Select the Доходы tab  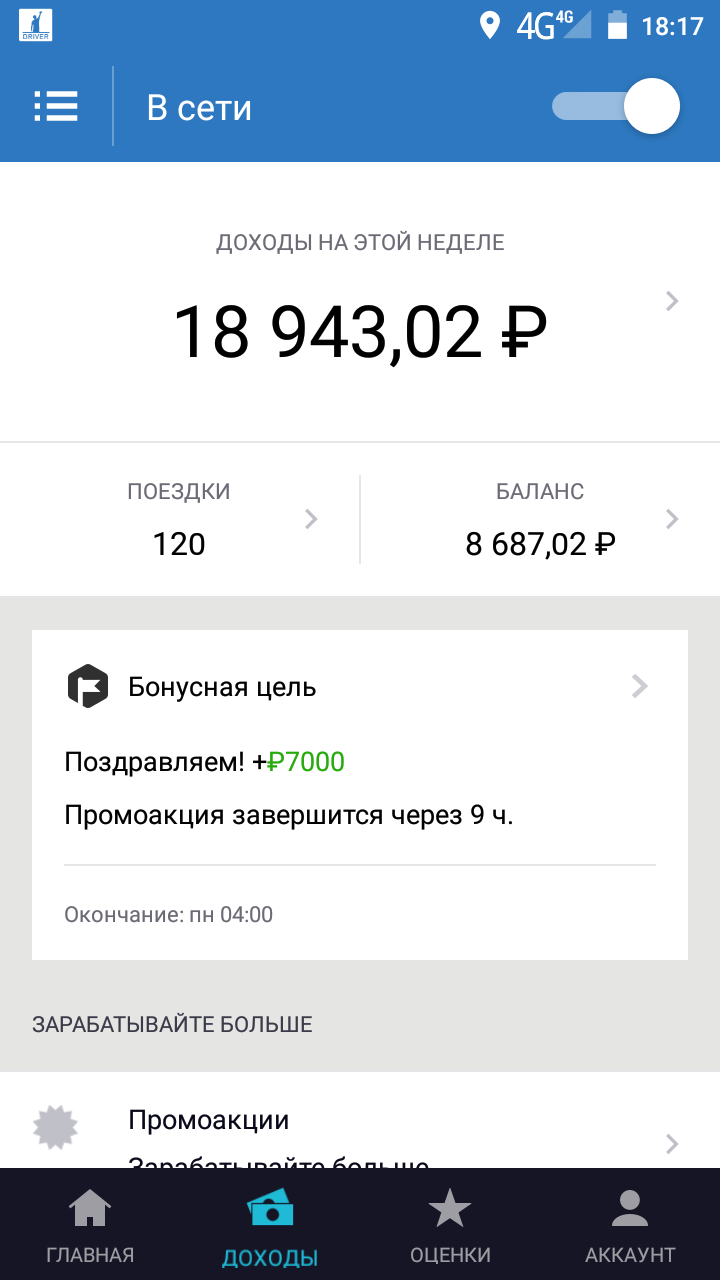click(270, 1225)
